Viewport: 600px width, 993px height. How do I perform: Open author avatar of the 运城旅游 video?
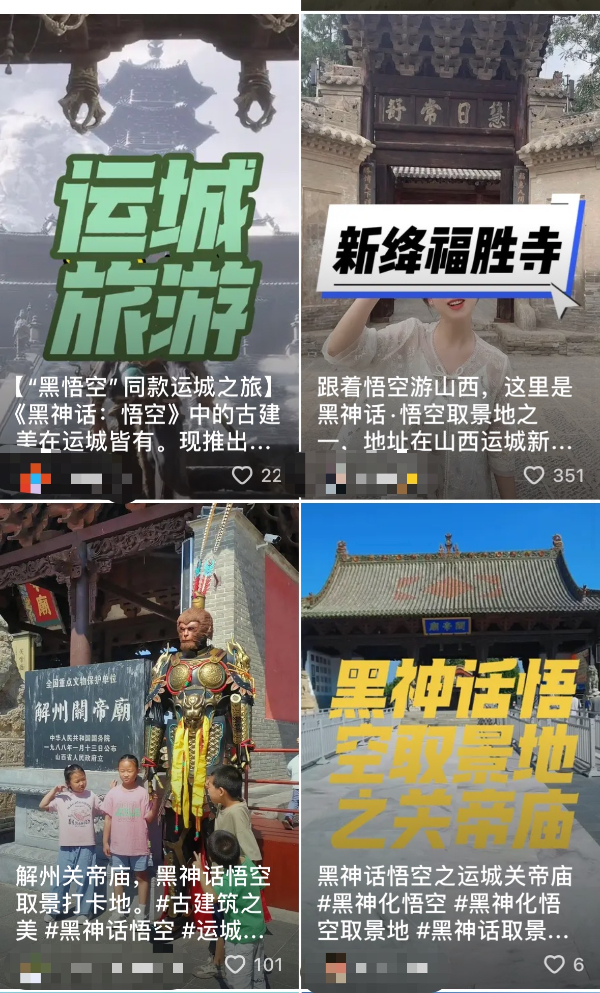pos(35,478)
